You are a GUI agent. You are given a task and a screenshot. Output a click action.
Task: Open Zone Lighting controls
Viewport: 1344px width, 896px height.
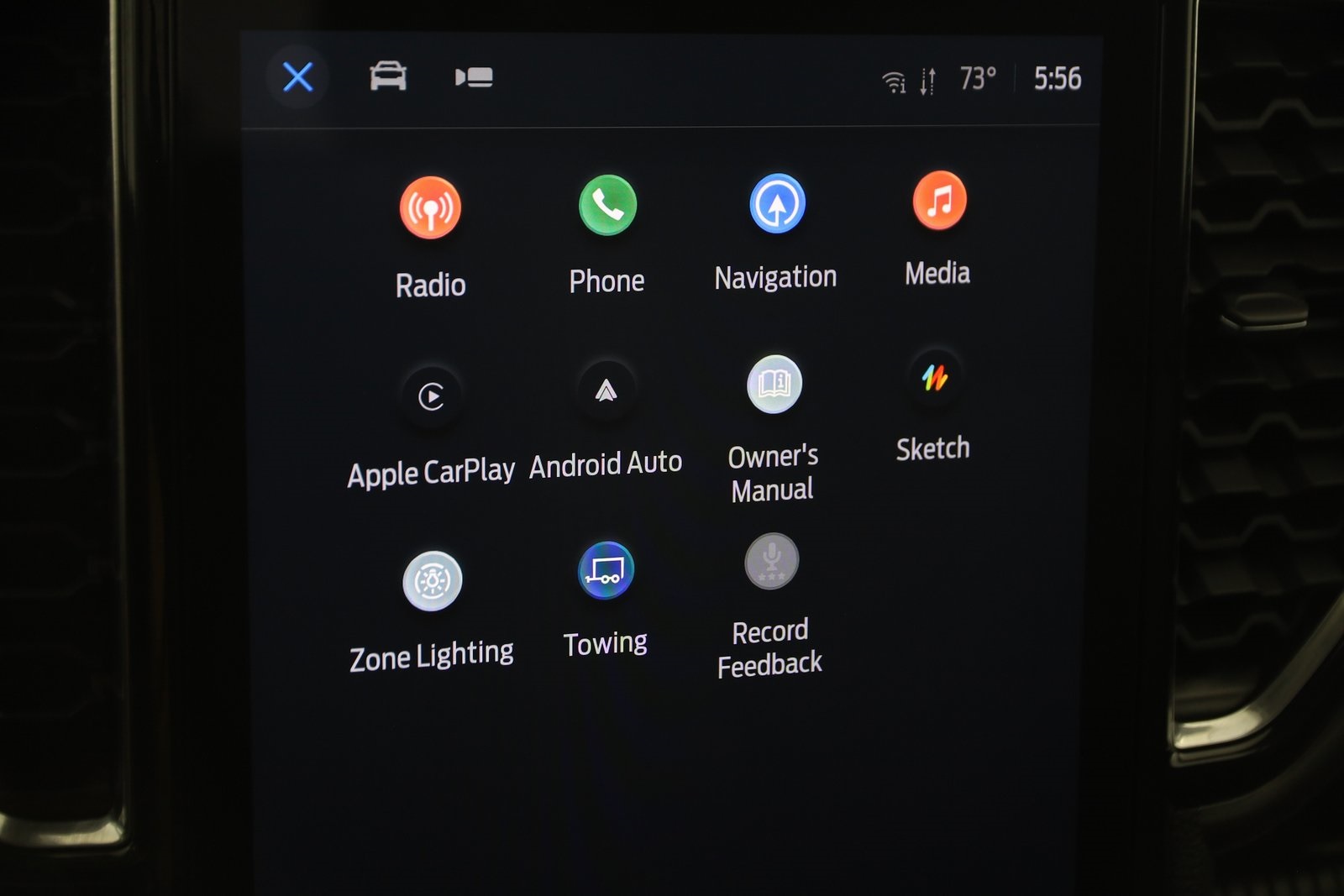432,581
